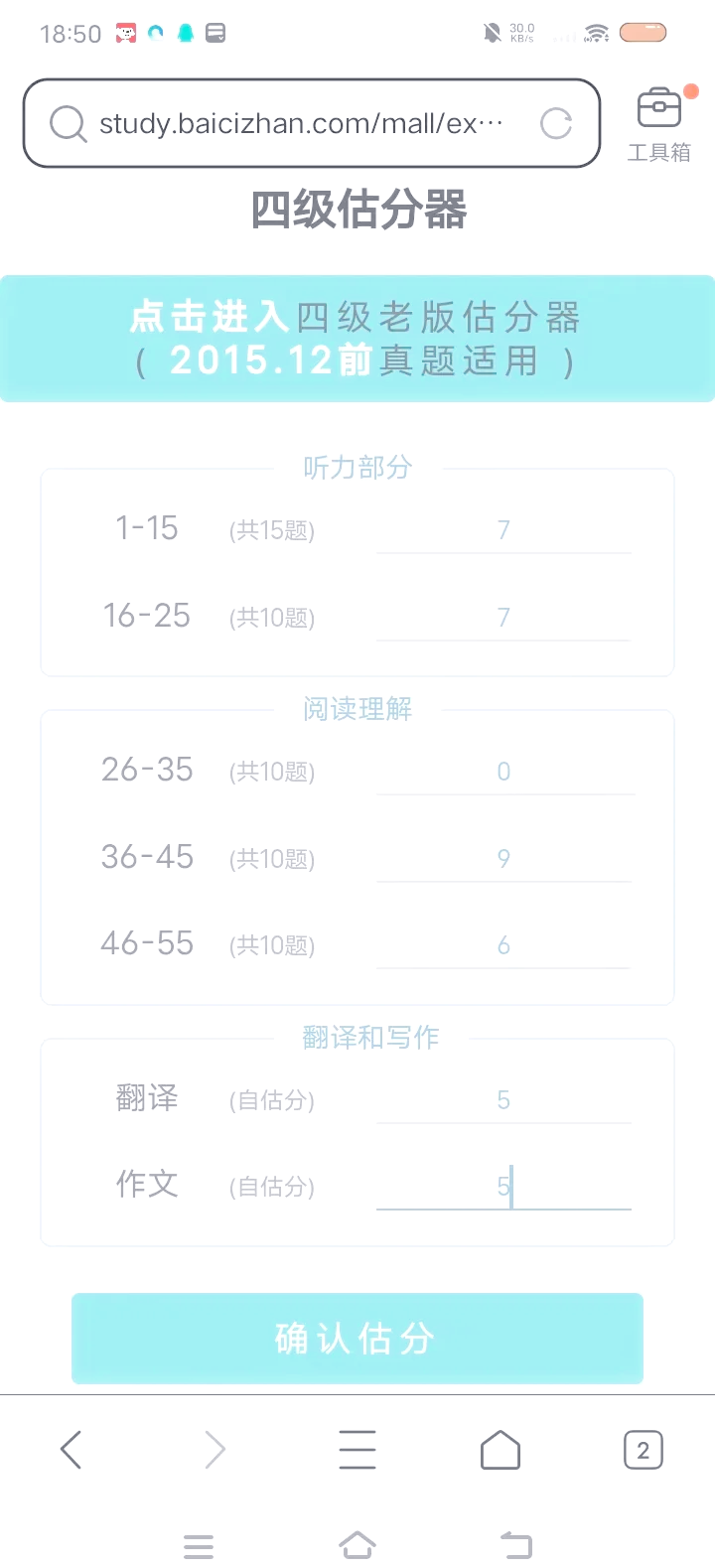The image size is (715, 1568).
Task: Tap the magnifier search icon
Action: click(67, 123)
